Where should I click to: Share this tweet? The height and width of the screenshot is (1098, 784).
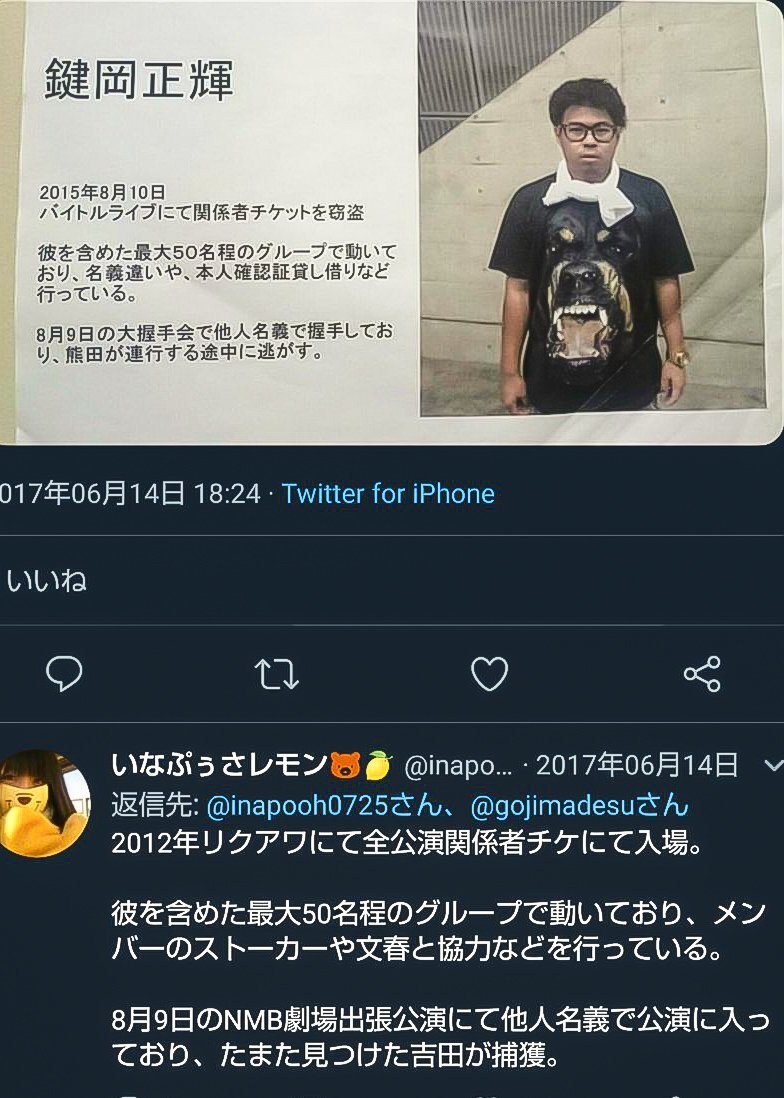click(702, 675)
